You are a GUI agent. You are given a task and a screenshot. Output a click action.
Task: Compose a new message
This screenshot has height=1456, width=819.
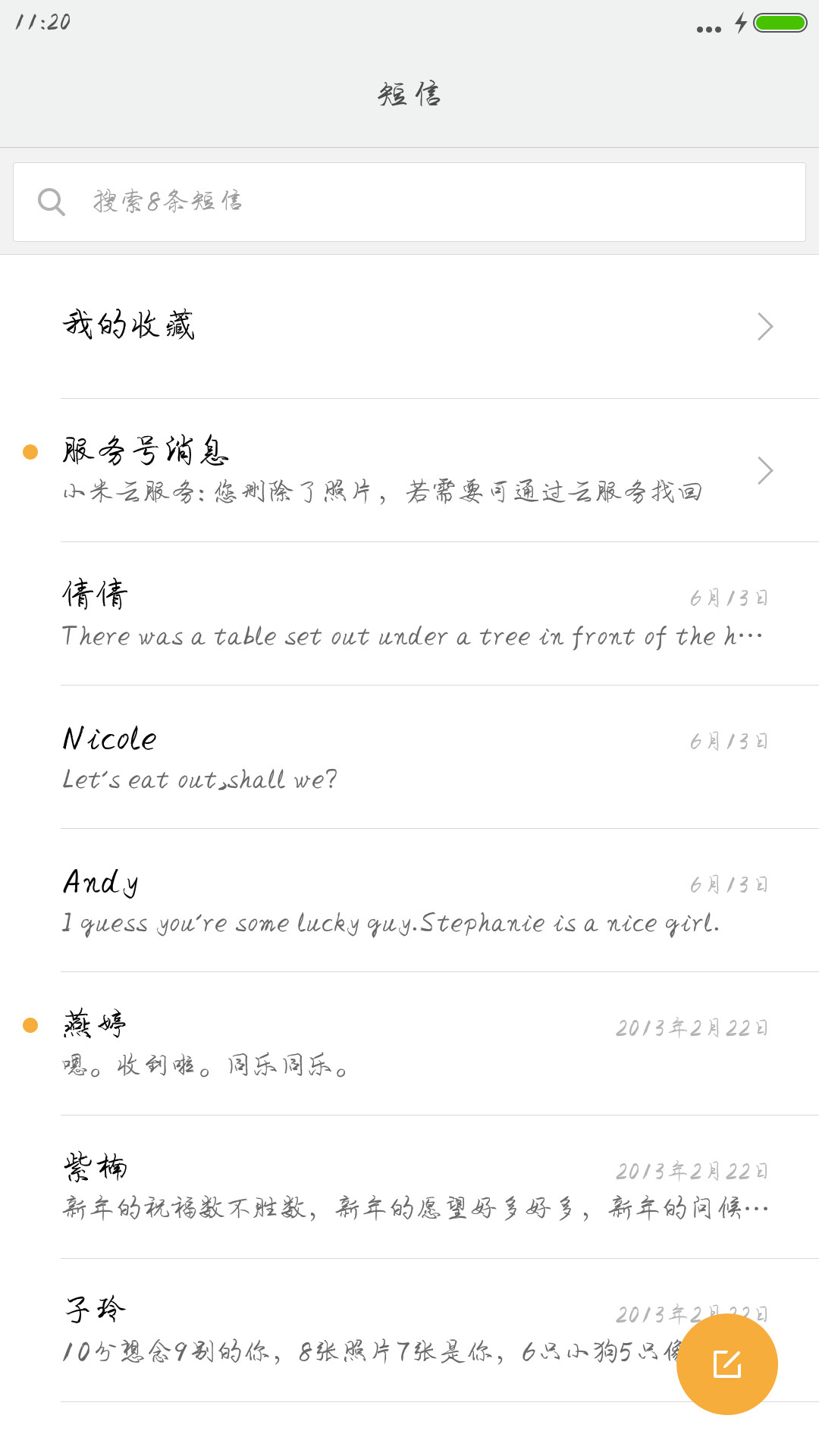(727, 1364)
